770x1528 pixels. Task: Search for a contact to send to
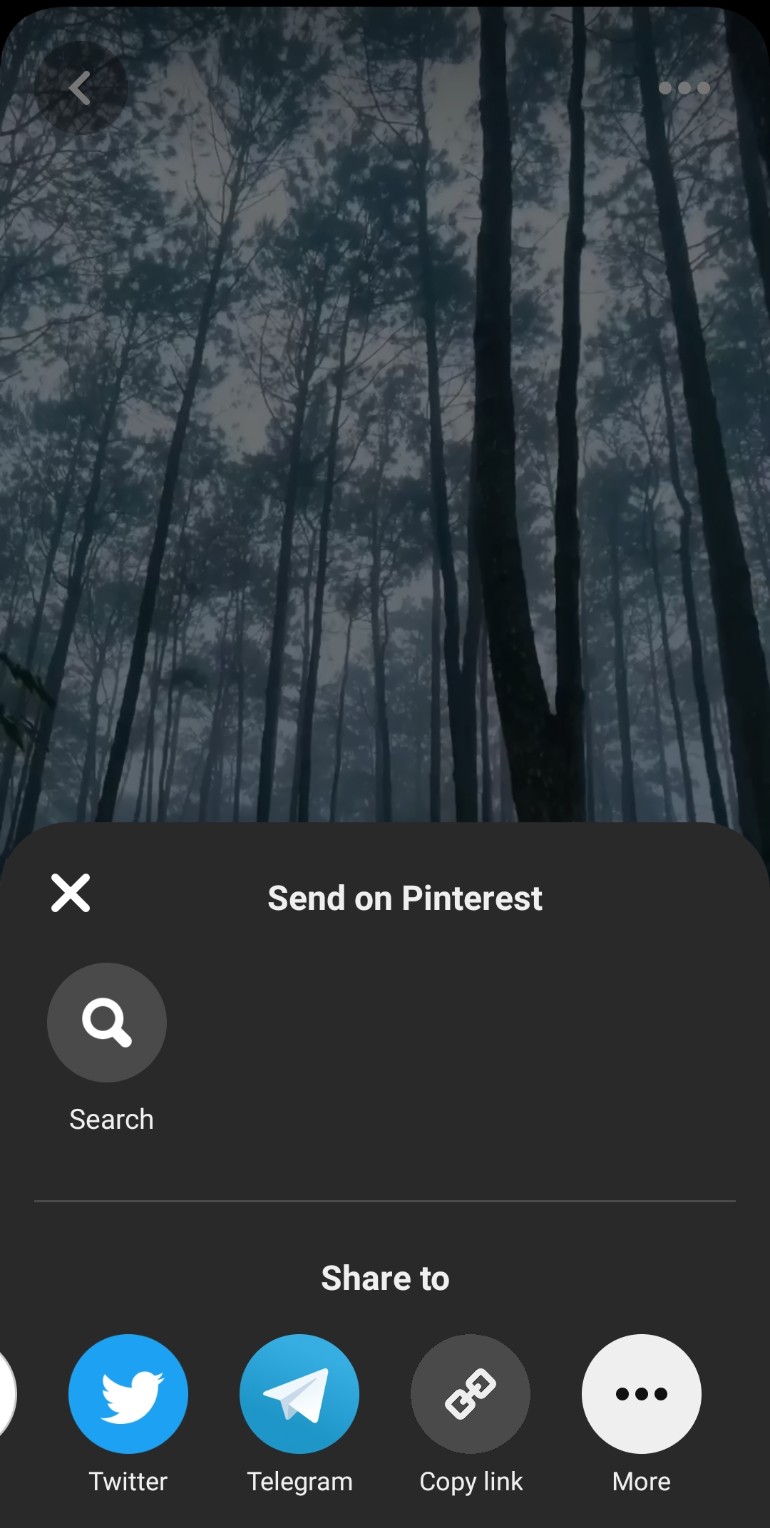pos(107,1022)
